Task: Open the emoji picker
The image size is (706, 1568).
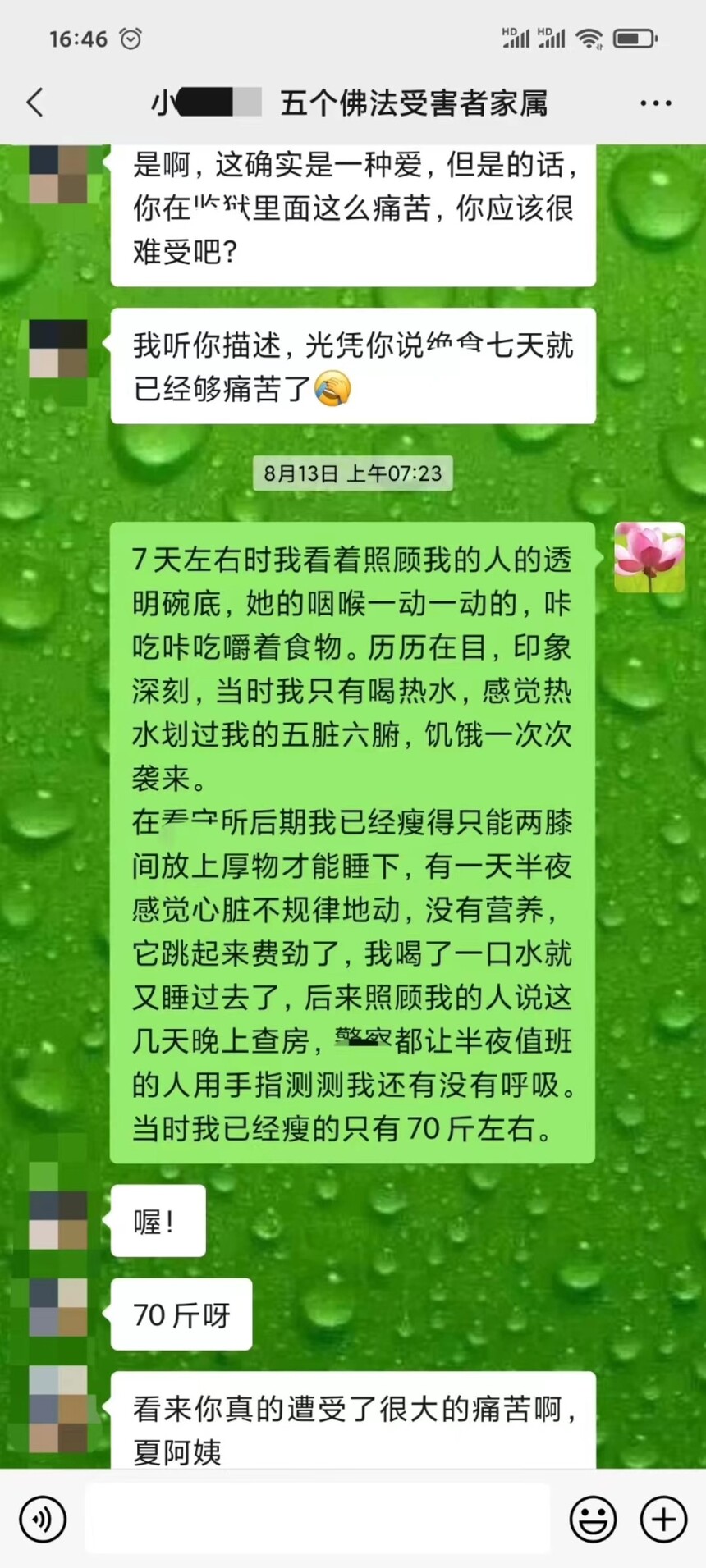Action: point(593,1519)
